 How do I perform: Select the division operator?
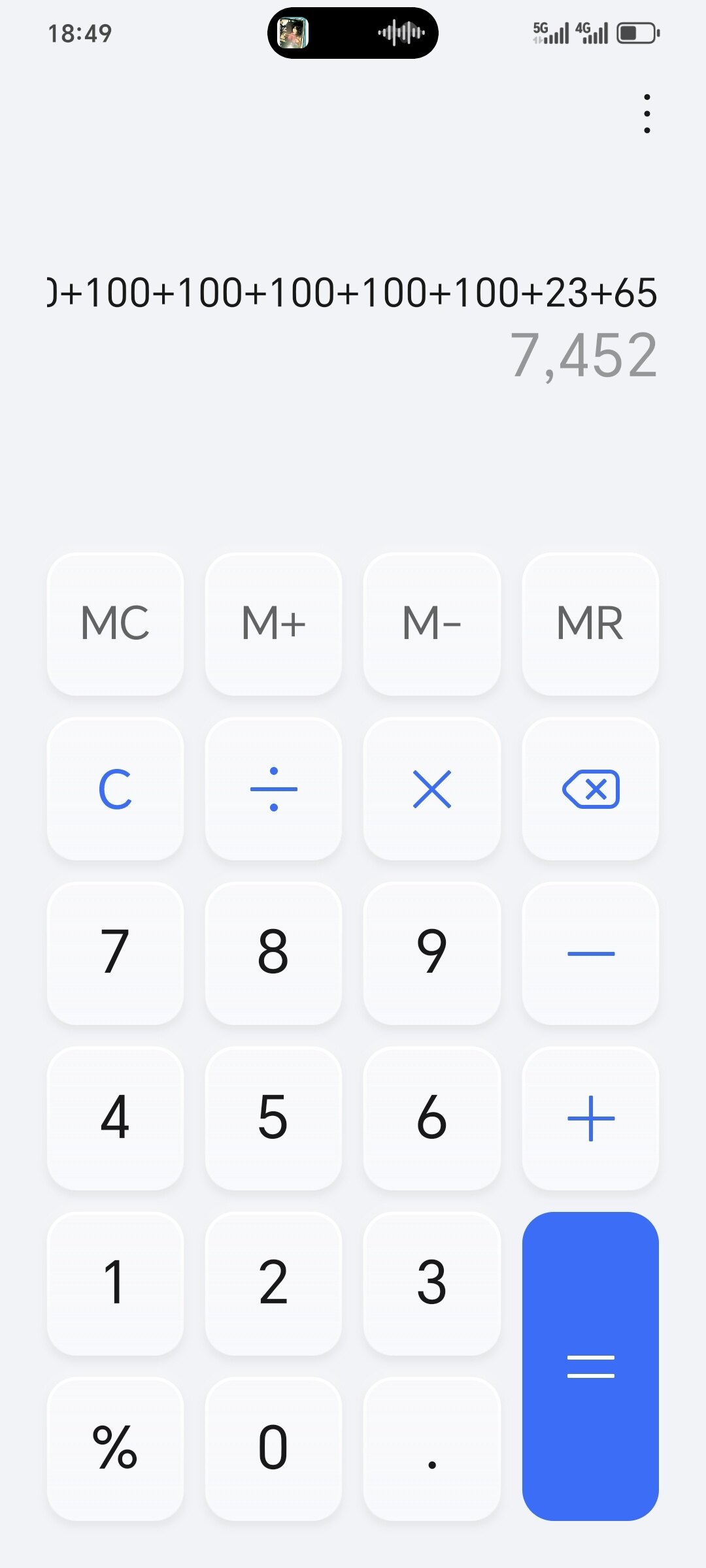pyautogui.click(x=273, y=789)
